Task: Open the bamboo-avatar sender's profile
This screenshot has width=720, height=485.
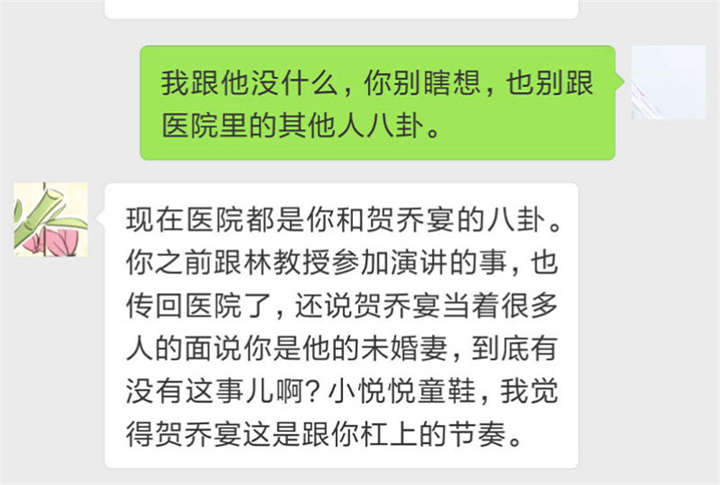Action: pos(50,219)
